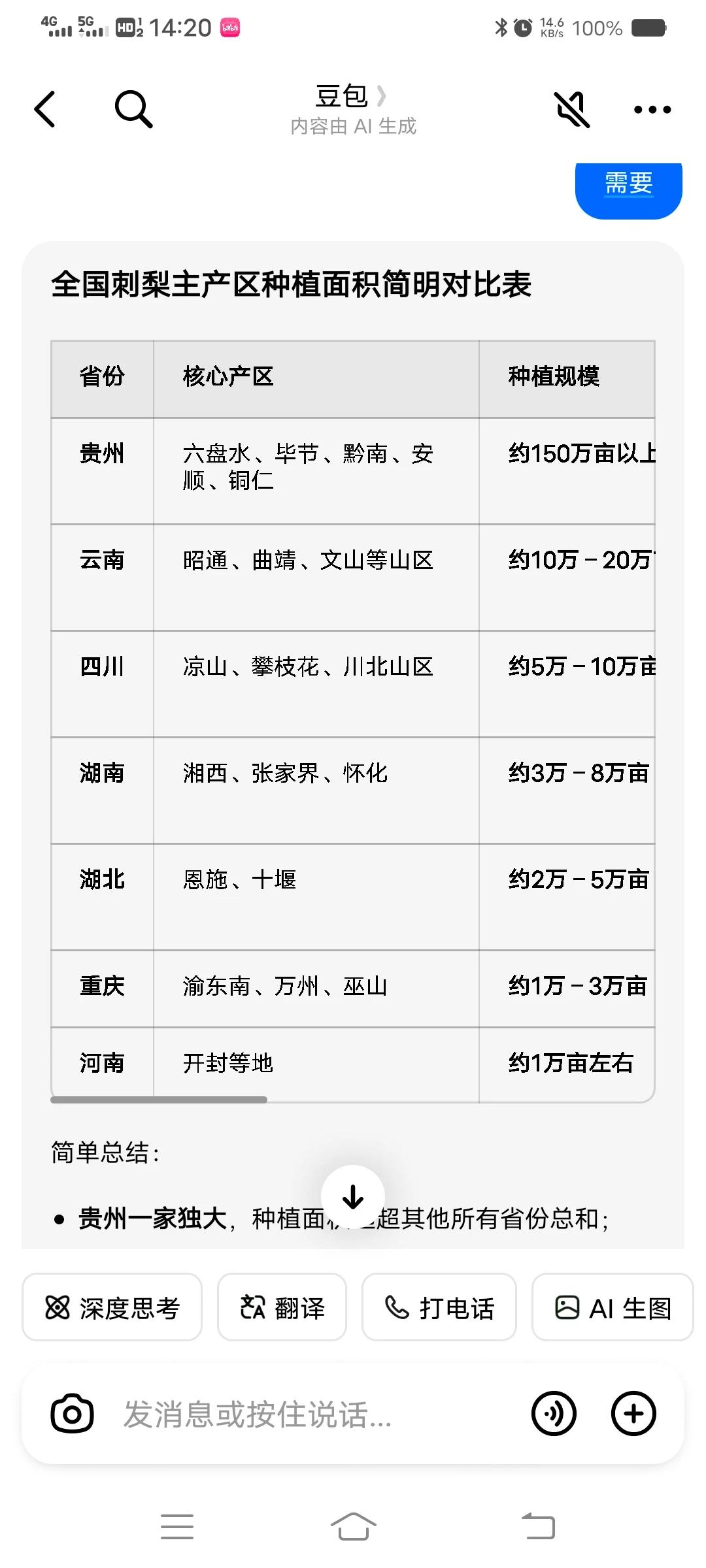Enable 深度思考 deep thinking mode
Image resolution: width=706 pixels, height=1568 pixels.
[x=111, y=1307]
